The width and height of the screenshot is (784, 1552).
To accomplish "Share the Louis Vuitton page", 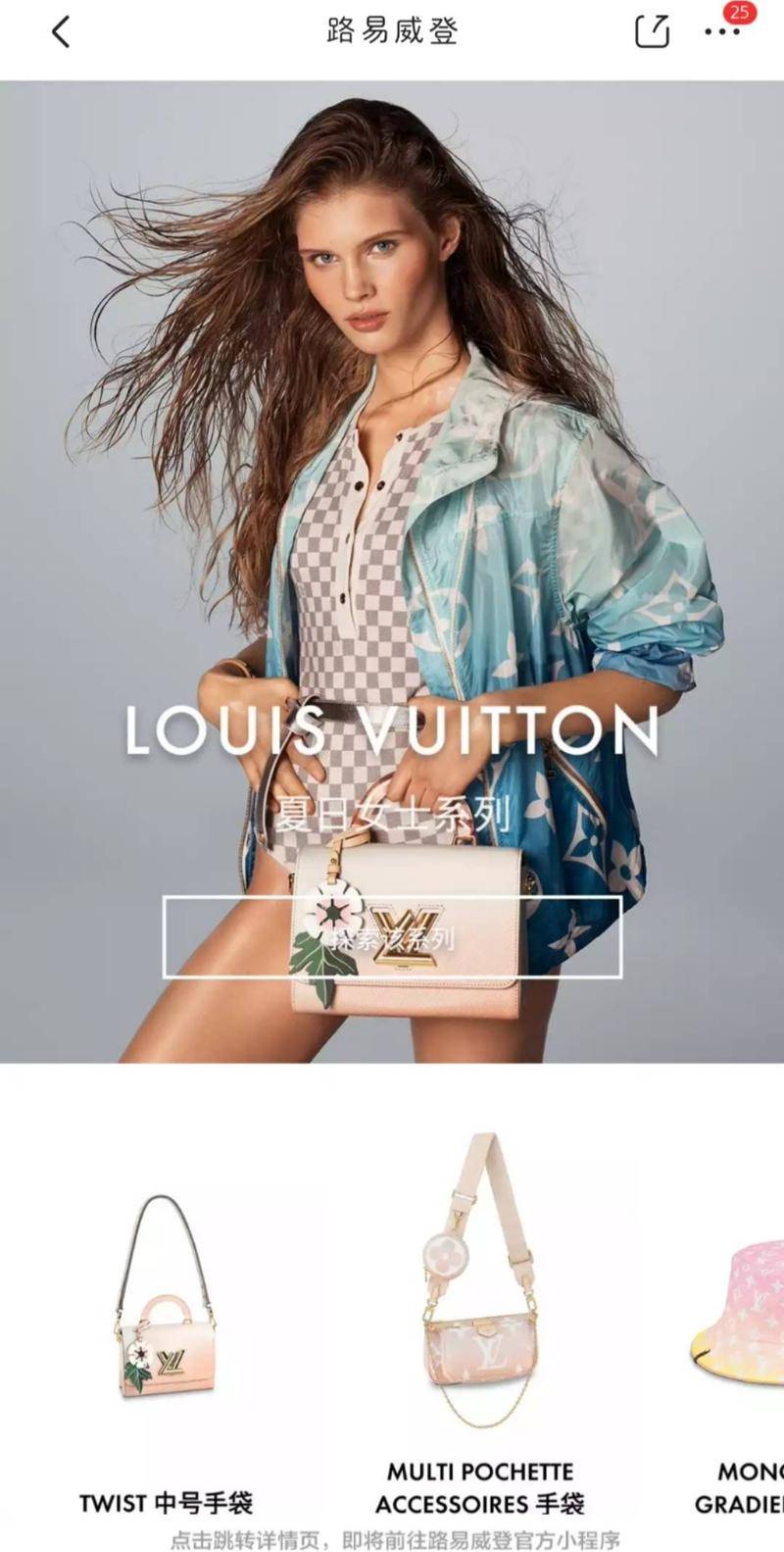I will 652,32.
